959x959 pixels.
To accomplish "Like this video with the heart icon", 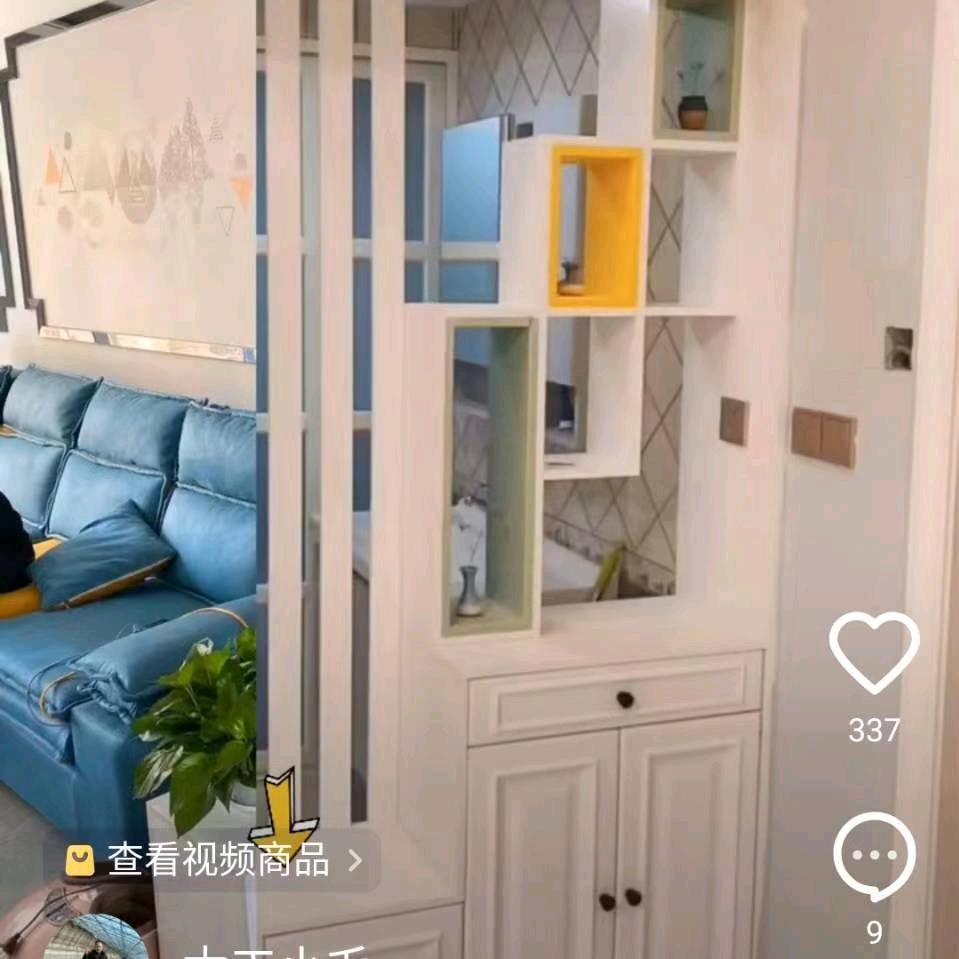I will click(x=873, y=653).
